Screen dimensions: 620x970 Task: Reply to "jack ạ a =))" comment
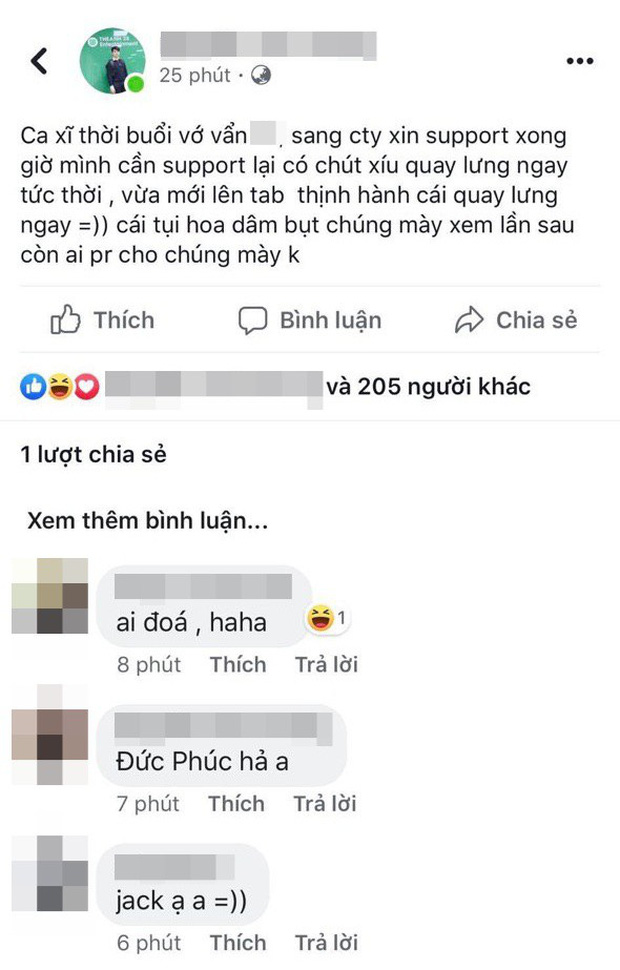tap(326, 942)
